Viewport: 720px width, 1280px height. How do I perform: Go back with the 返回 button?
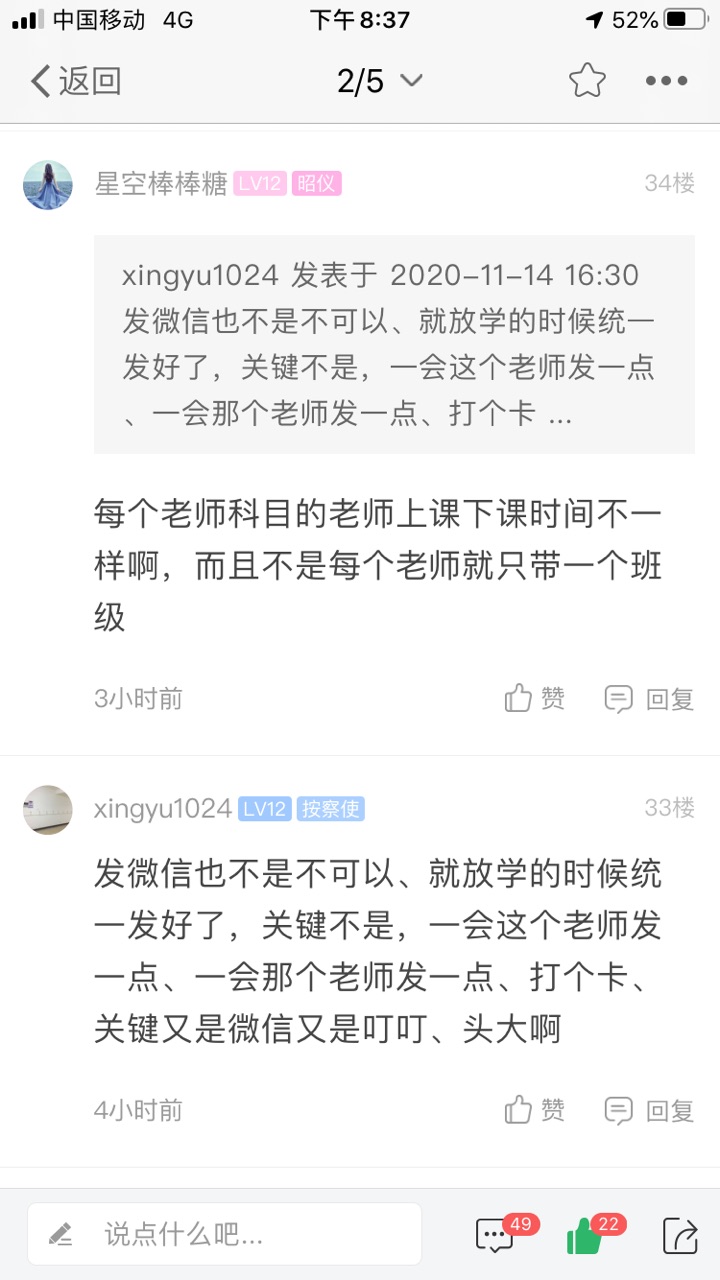(75, 81)
